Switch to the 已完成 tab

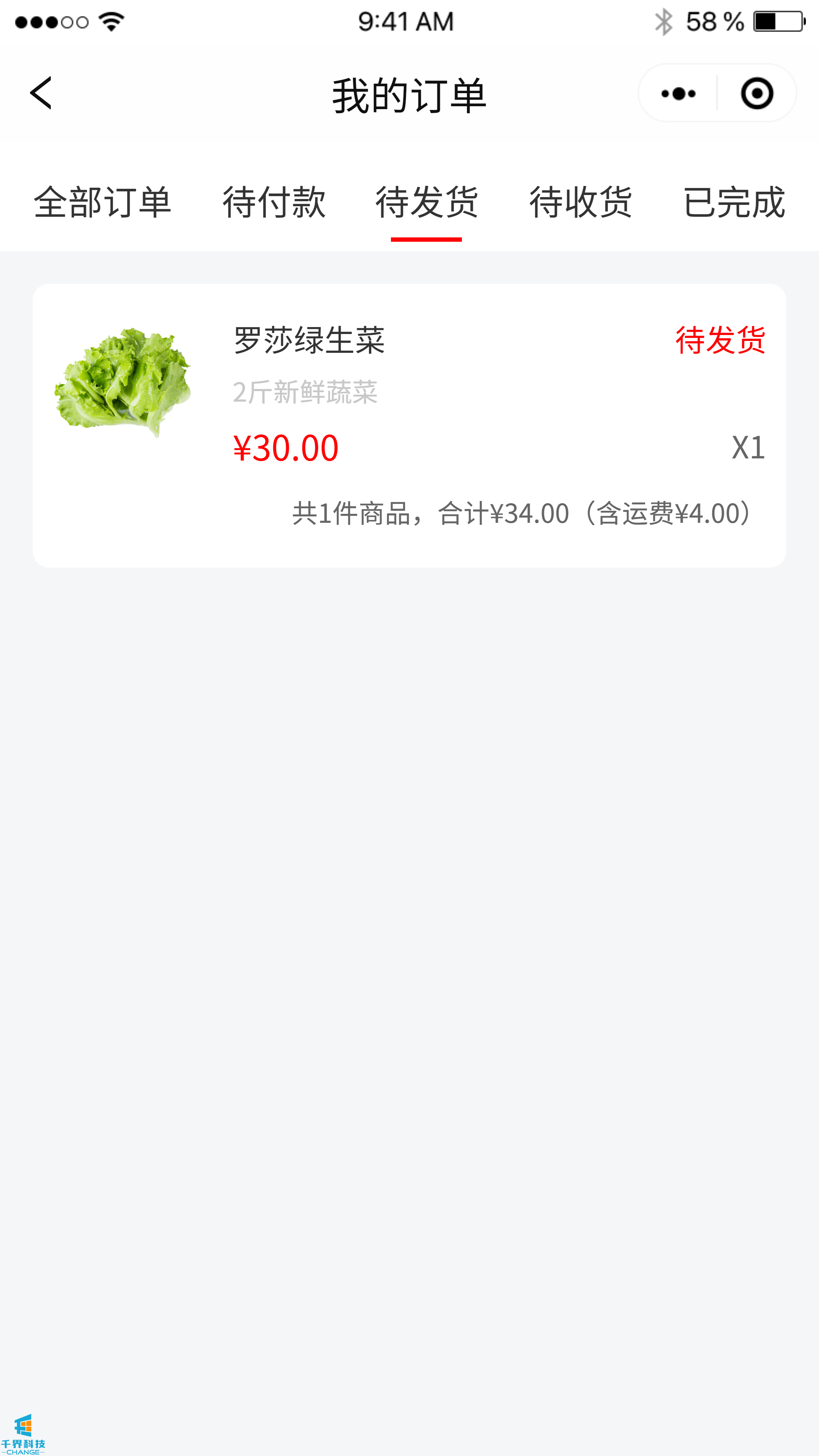733,202
